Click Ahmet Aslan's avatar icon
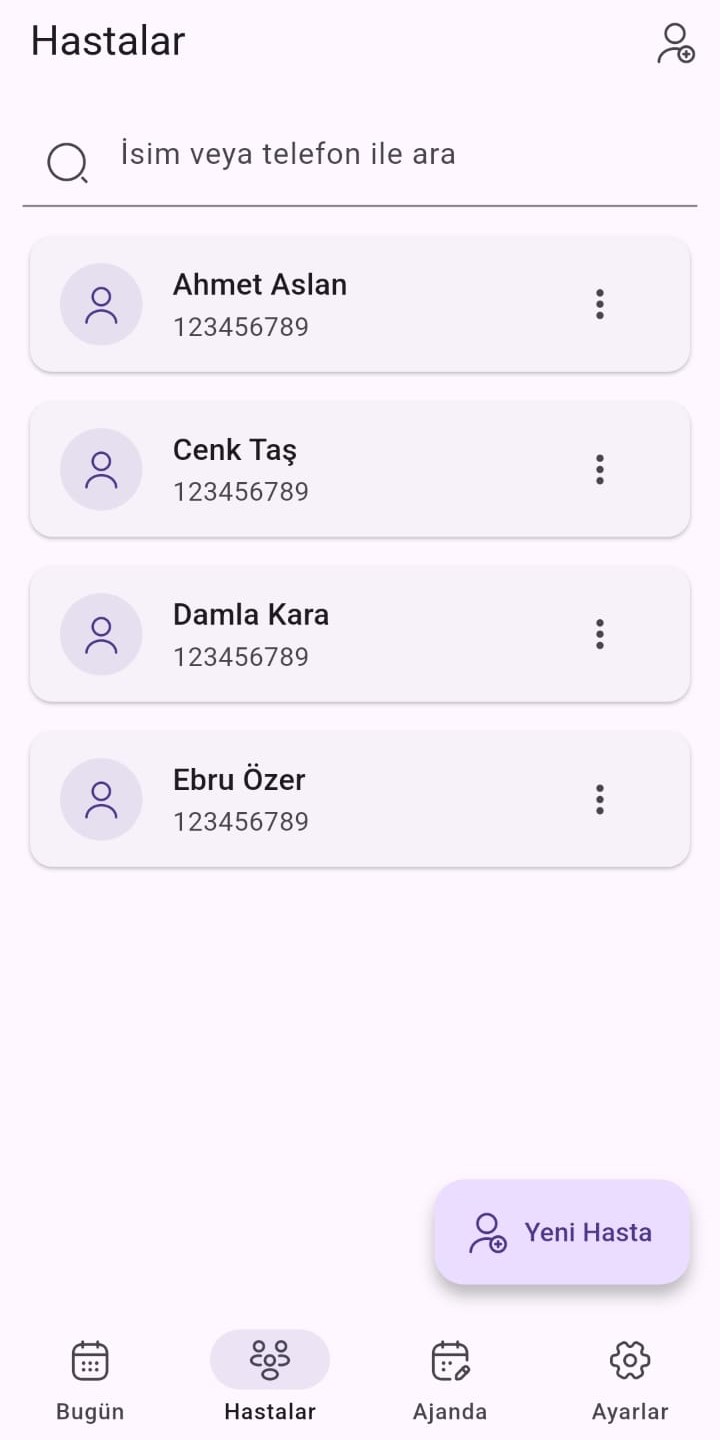 [101, 304]
